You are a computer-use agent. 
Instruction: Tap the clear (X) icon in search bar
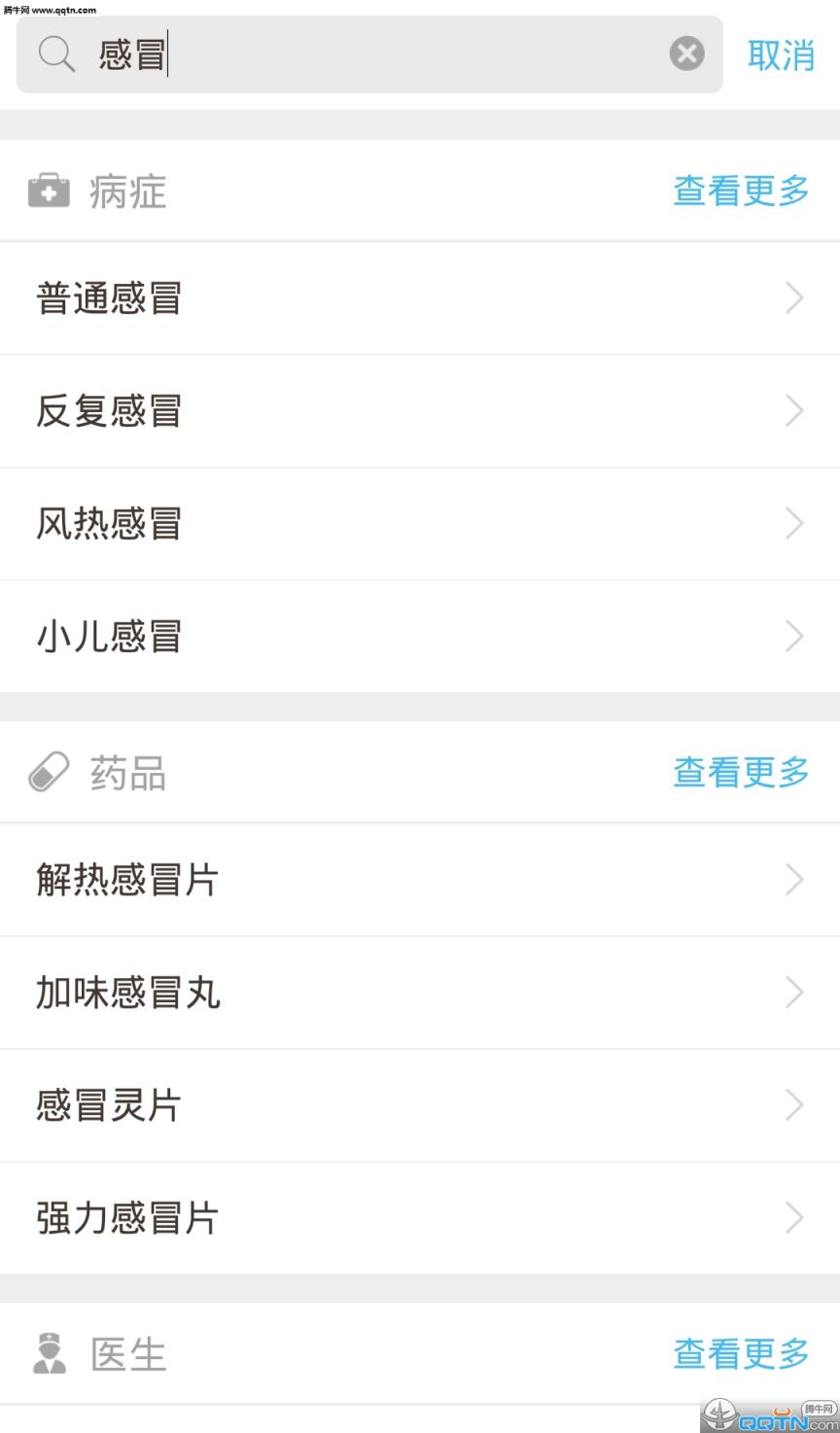(686, 53)
